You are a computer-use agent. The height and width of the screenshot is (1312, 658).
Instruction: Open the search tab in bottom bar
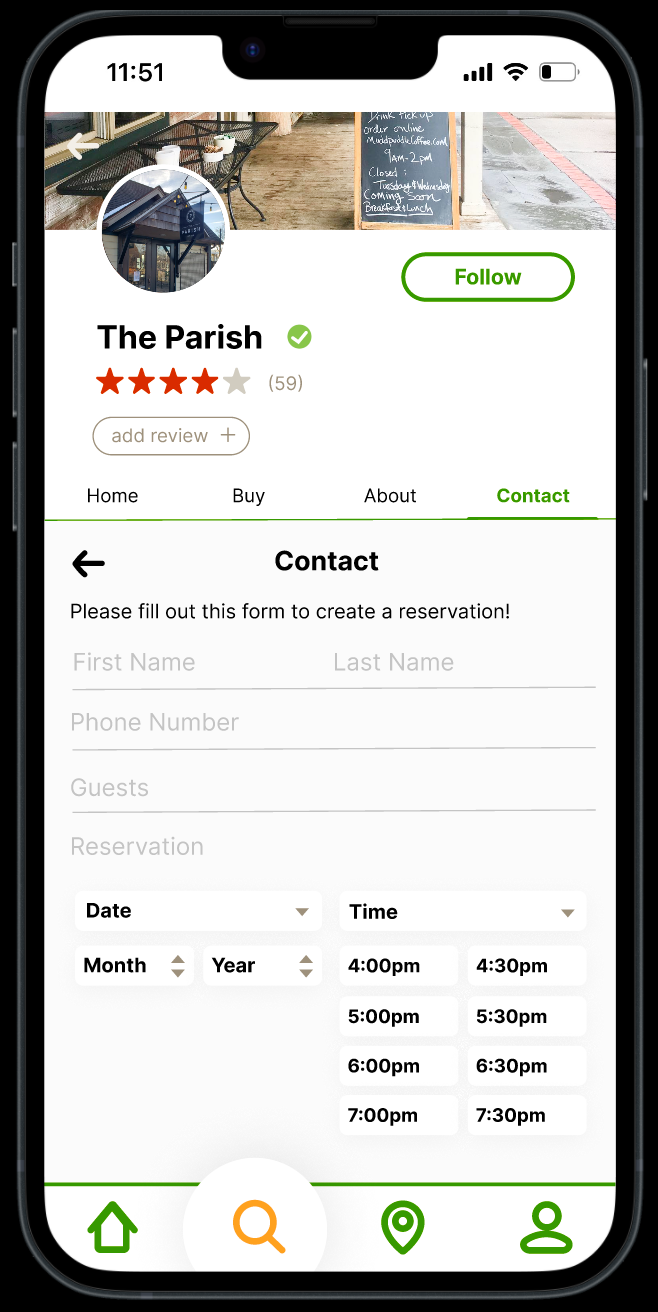(x=259, y=1227)
